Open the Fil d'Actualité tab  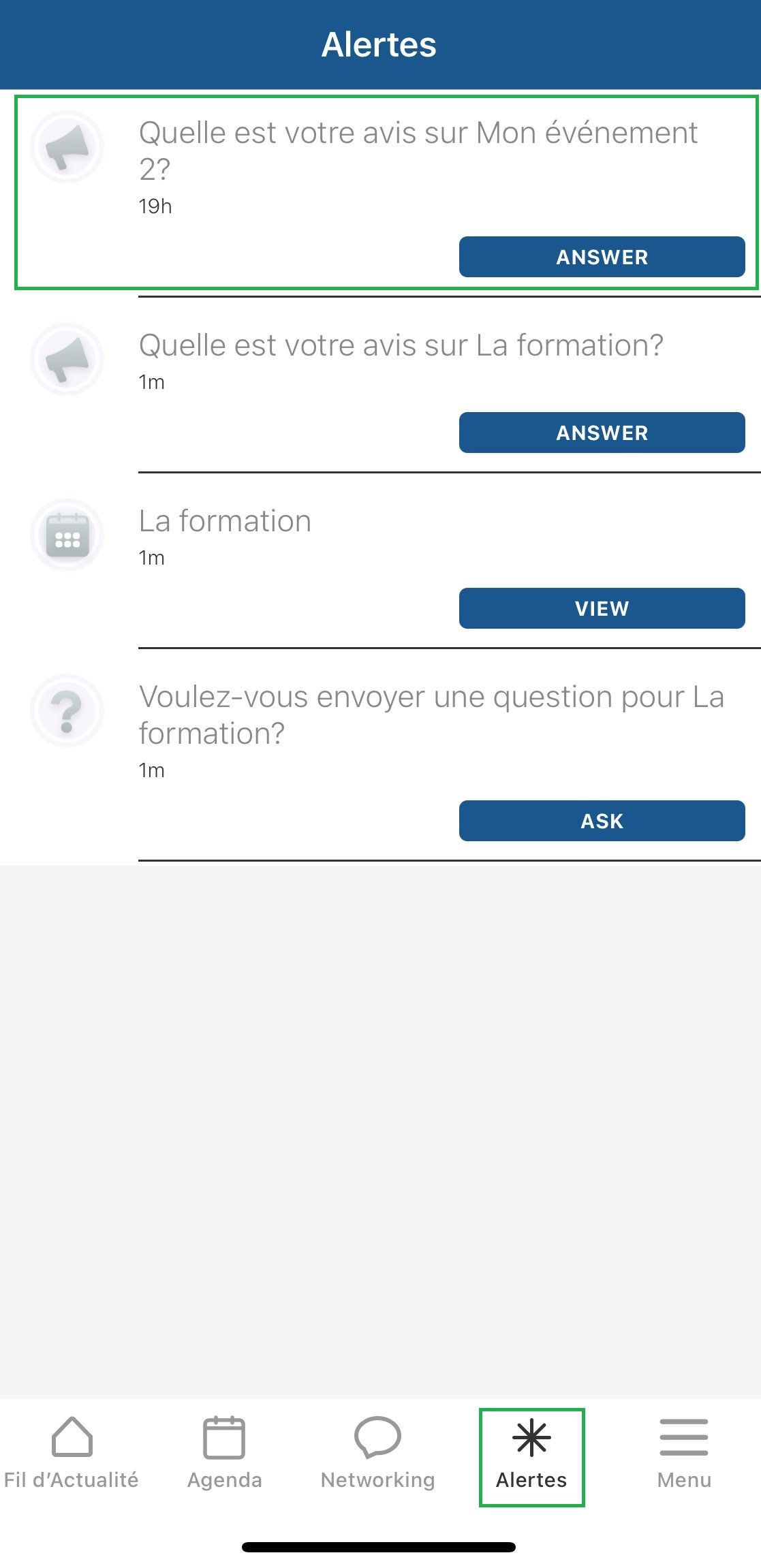point(72,1454)
